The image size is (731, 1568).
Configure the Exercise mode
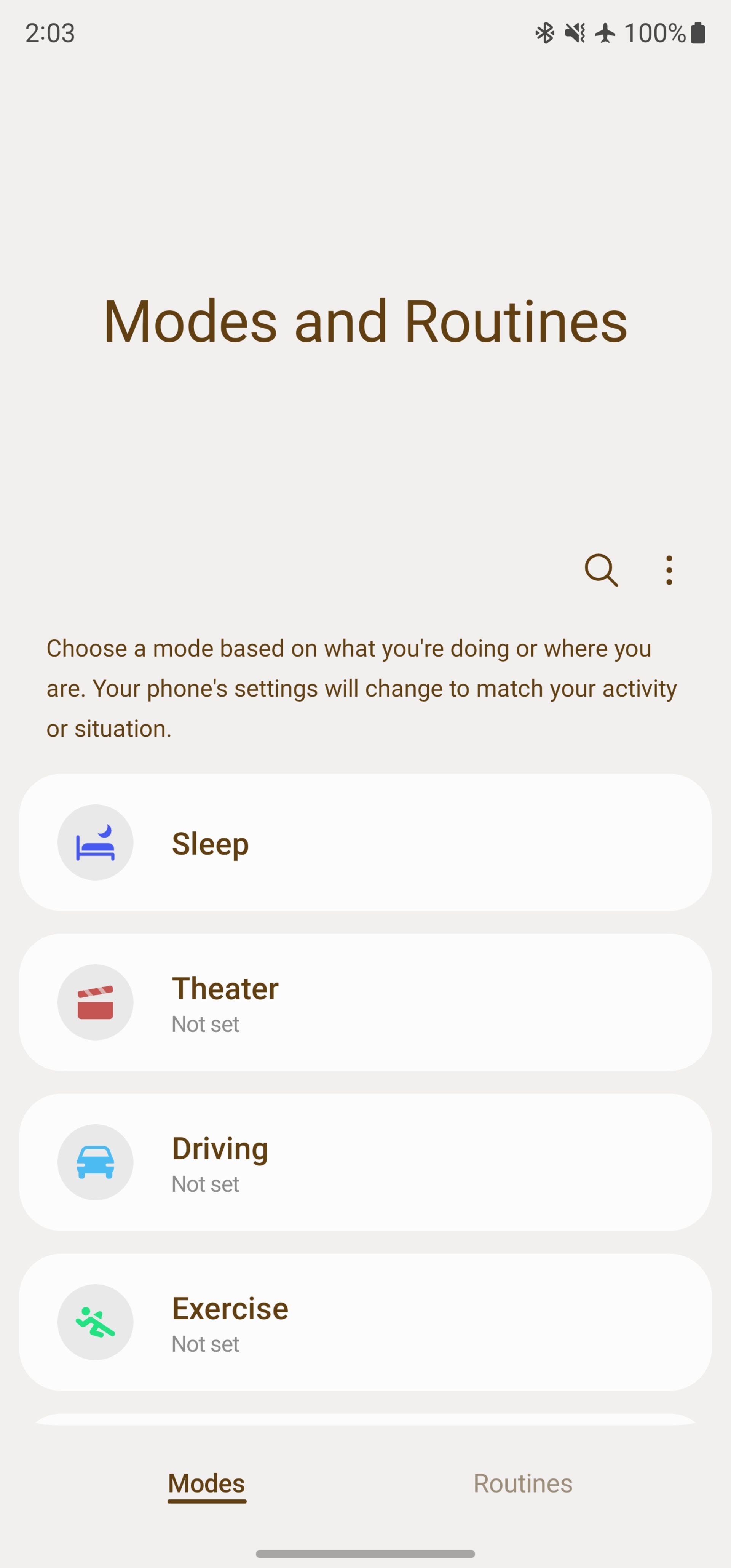coord(365,1322)
